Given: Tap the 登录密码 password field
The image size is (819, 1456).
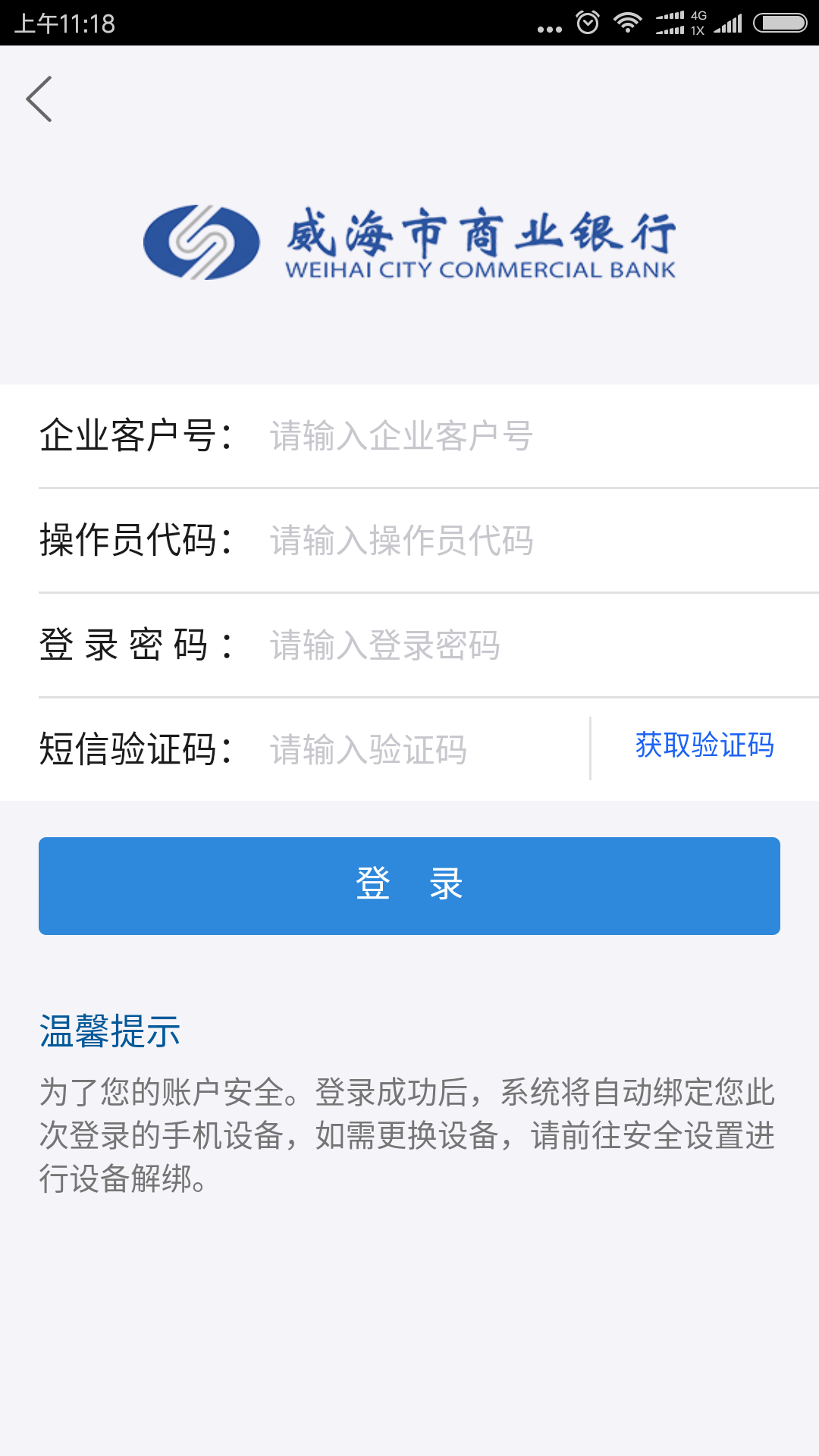Looking at the screenshot, I should pyautogui.click(x=523, y=645).
